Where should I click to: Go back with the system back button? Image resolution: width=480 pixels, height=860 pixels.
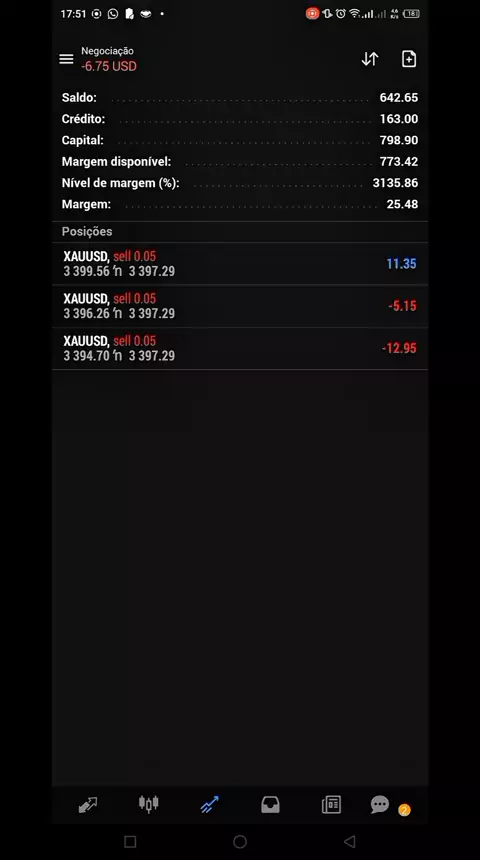pyautogui.click(x=349, y=841)
